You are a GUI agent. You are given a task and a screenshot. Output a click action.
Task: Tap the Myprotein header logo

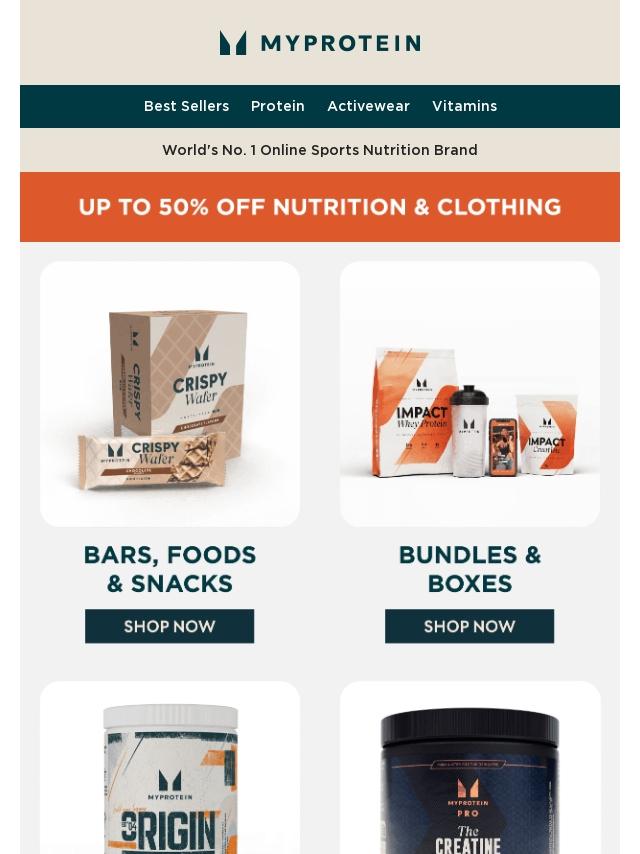(320, 43)
